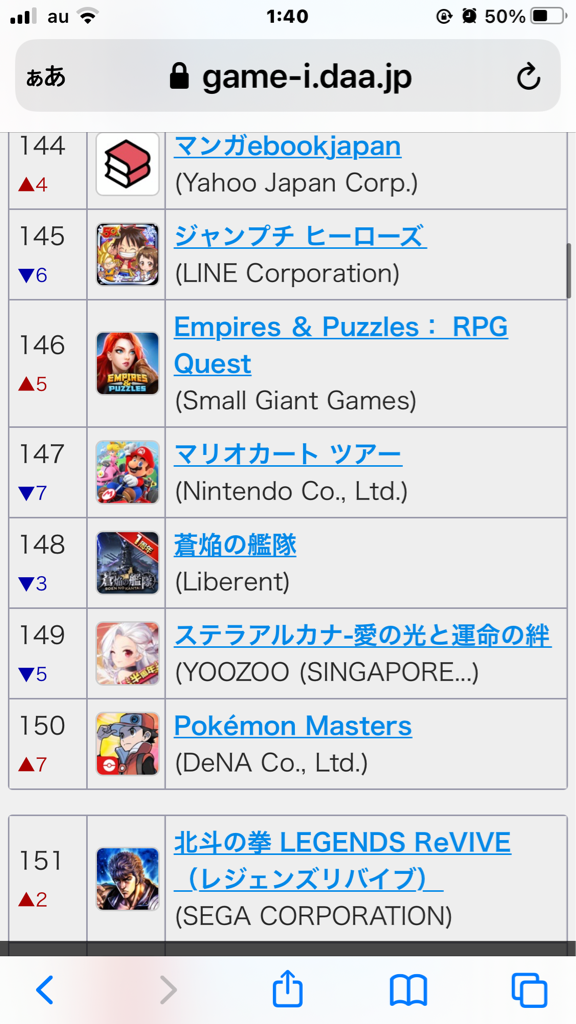Open the ステラアルカナ-愛の光と運命の絆 link
The width and height of the screenshot is (576, 1024).
pyautogui.click(x=362, y=635)
